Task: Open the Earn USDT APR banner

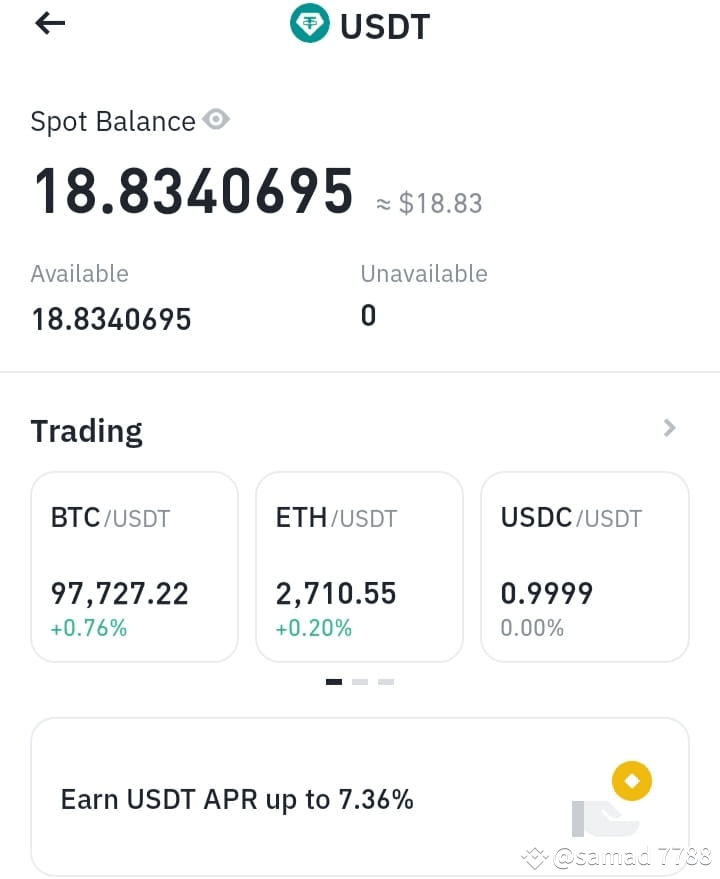Action: click(359, 797)
